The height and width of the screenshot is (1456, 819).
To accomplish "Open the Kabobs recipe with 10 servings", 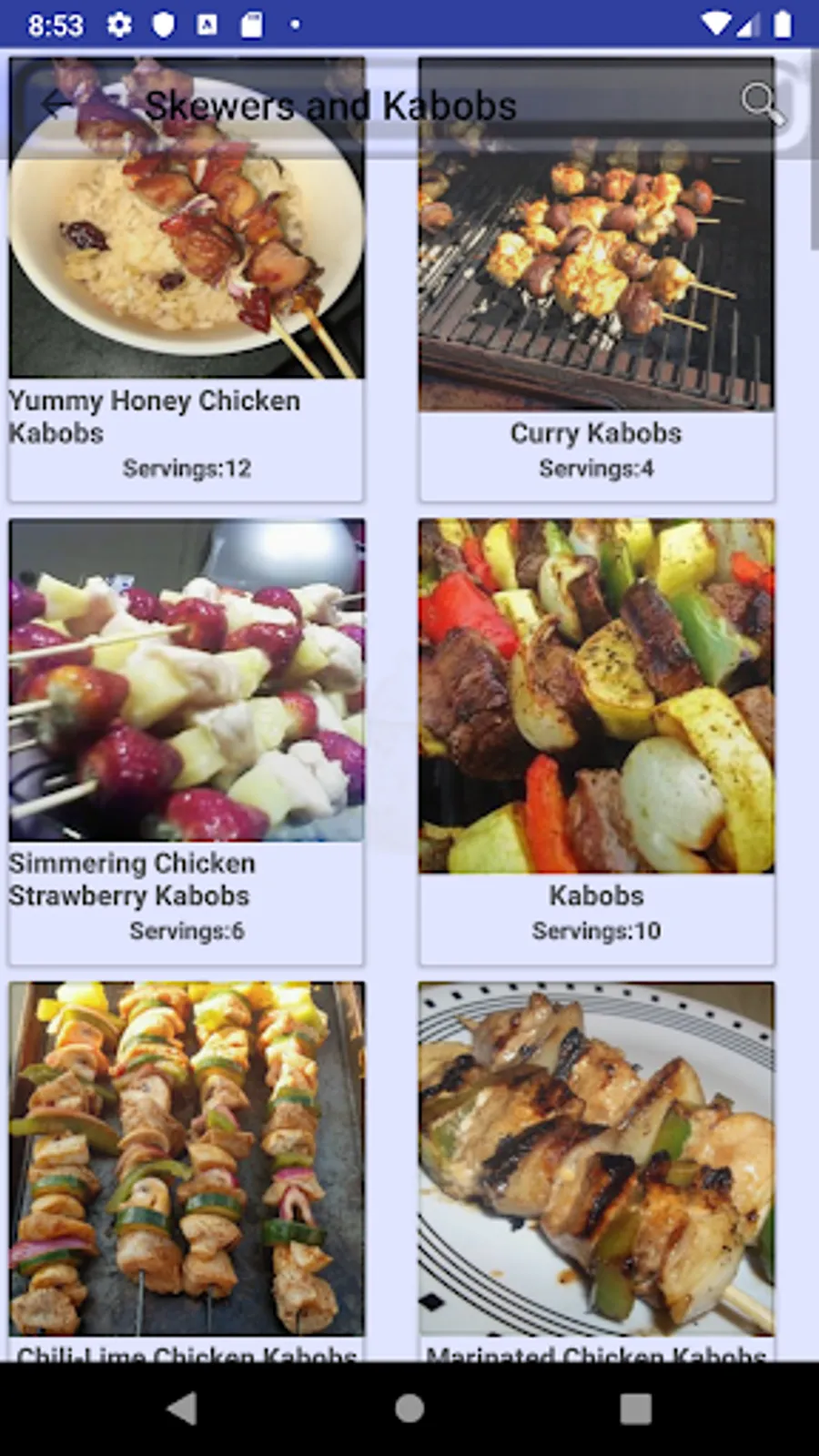I will (596, 742).
